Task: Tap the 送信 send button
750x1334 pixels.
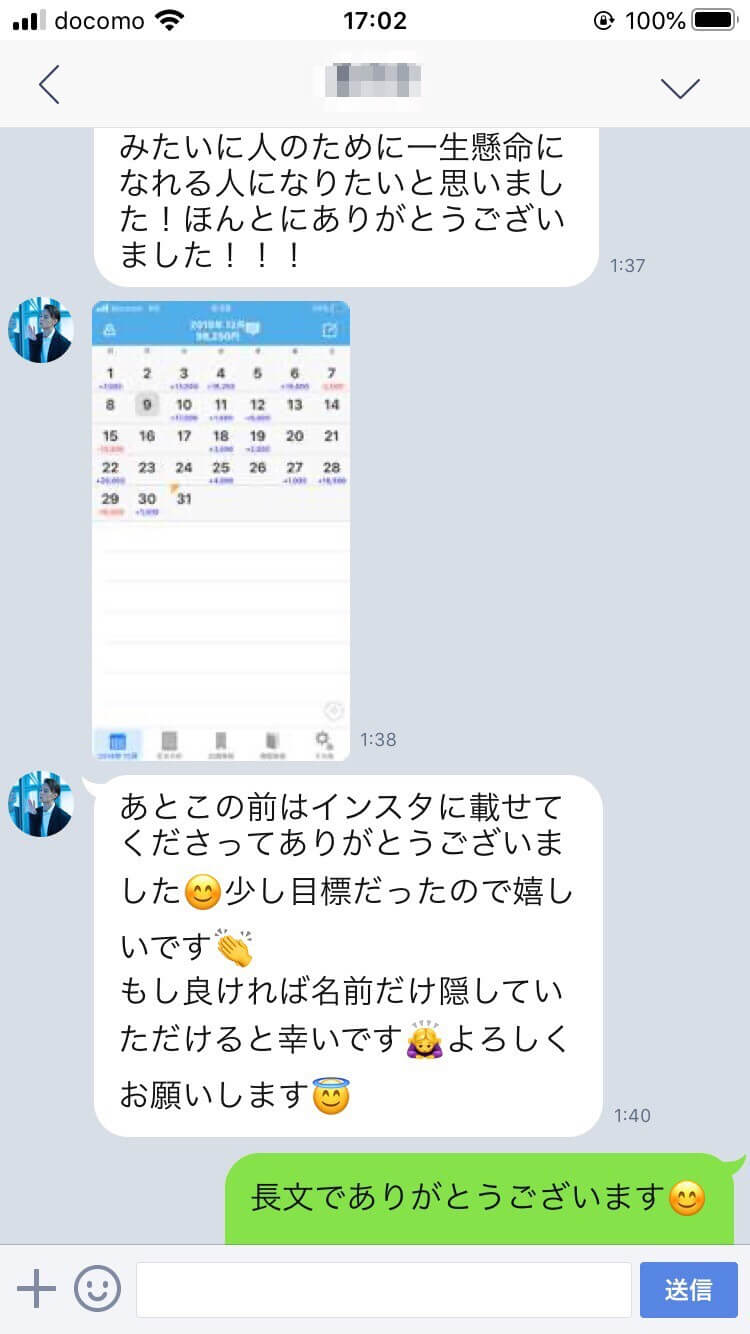Action: point(688,1289)
